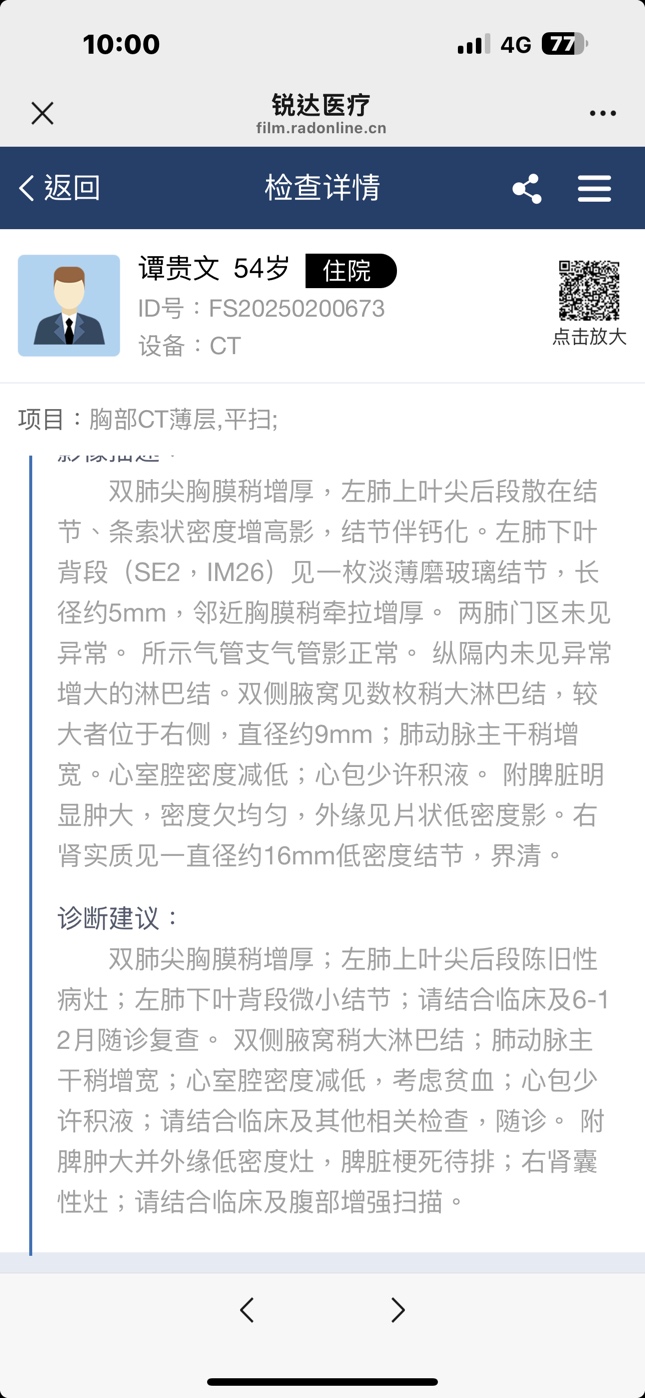This screenshot has height=1398, width=645.
Task: Go back with the 返回 button
Action: [x=59, y=188]
